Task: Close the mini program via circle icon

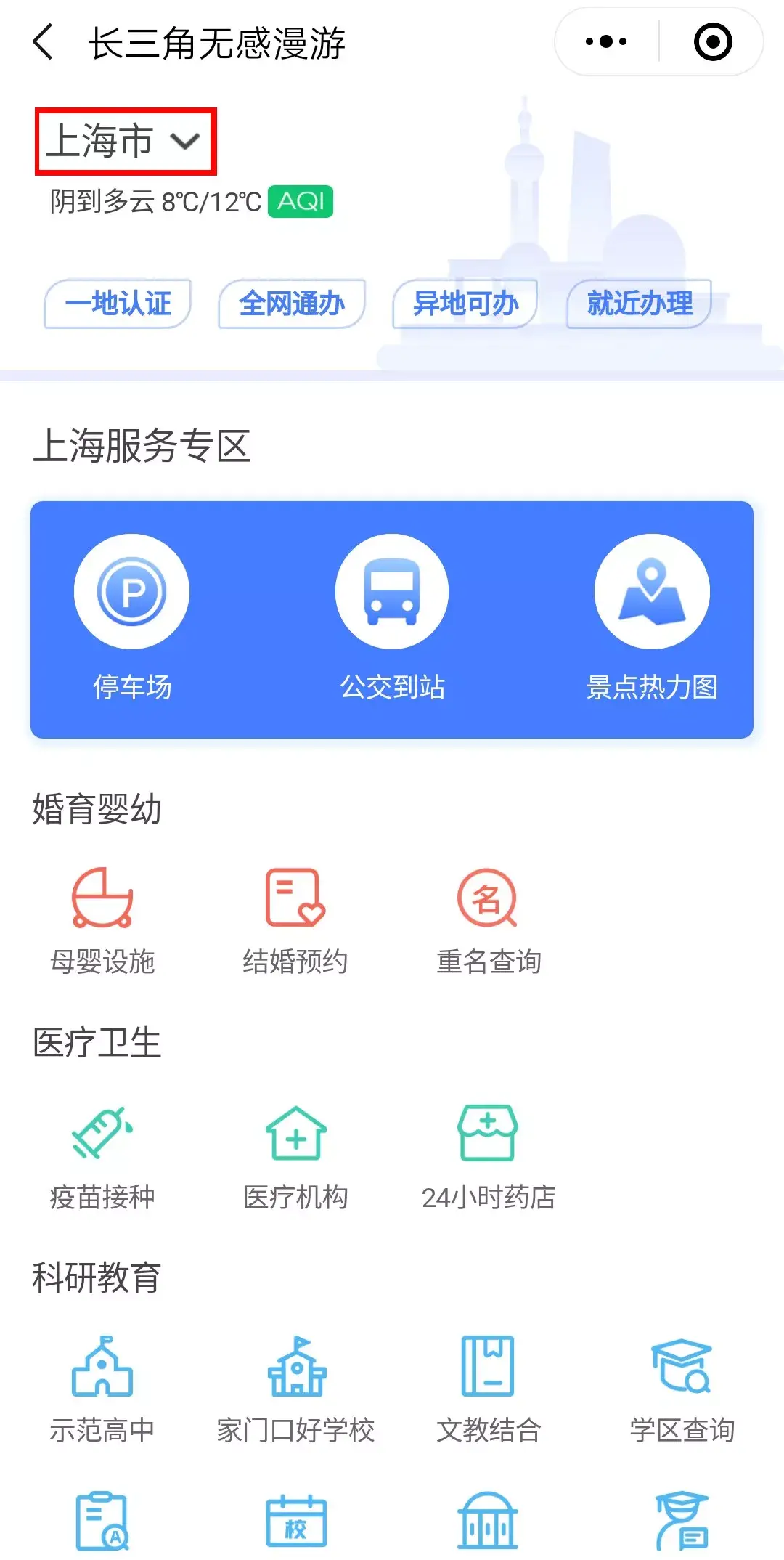Action: point(712,42)
